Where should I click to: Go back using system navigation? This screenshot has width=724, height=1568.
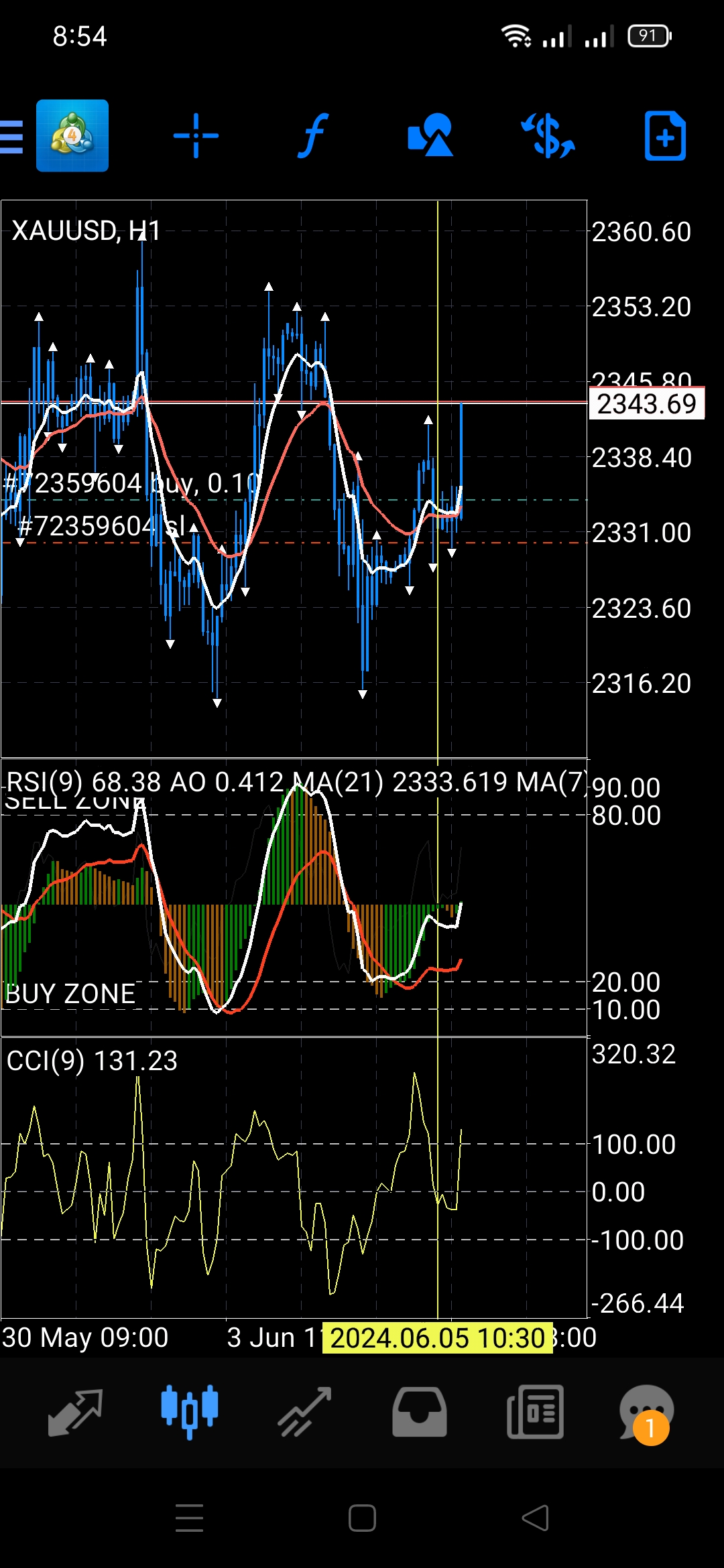(x=535, y=1518)
